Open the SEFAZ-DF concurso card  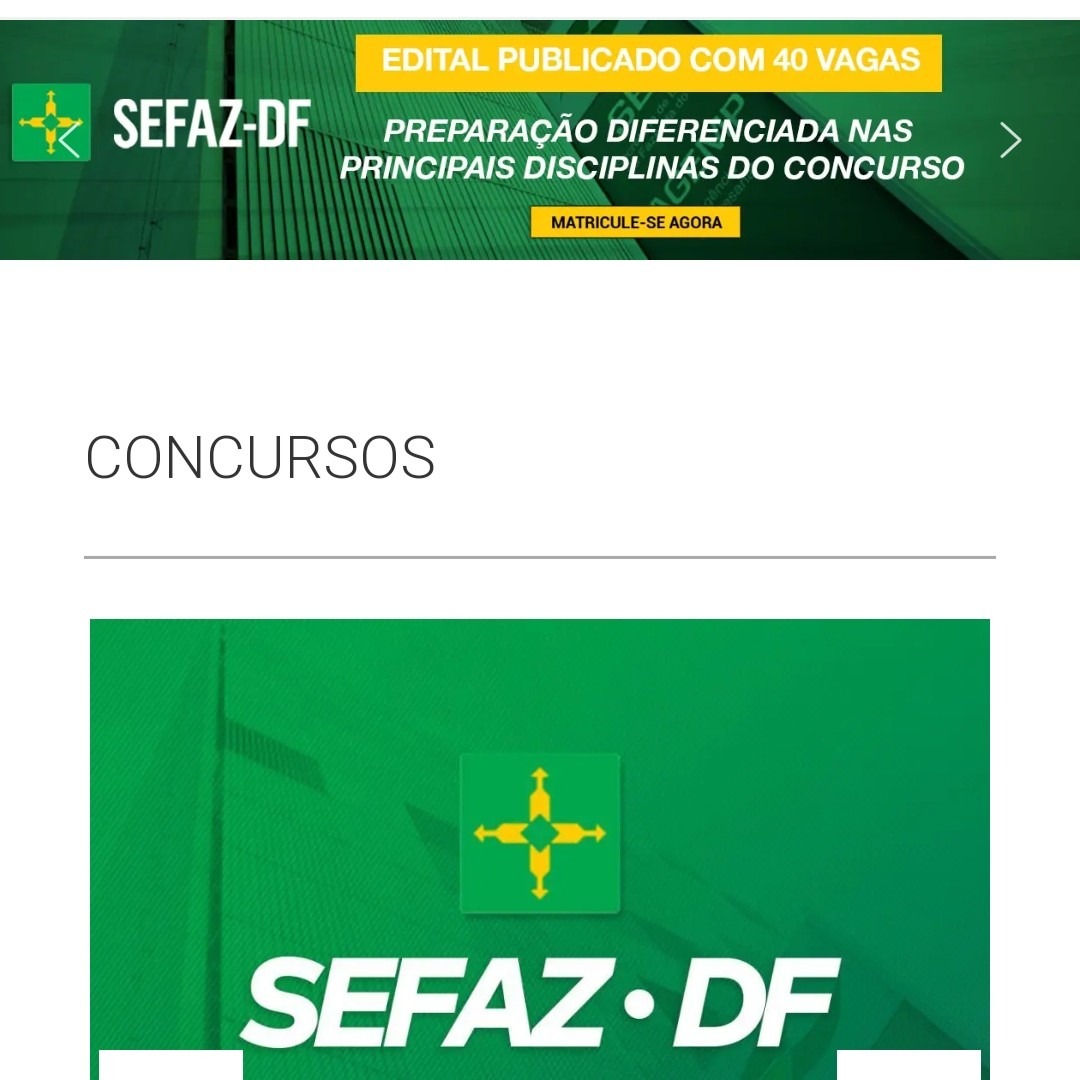click(540, 850)
